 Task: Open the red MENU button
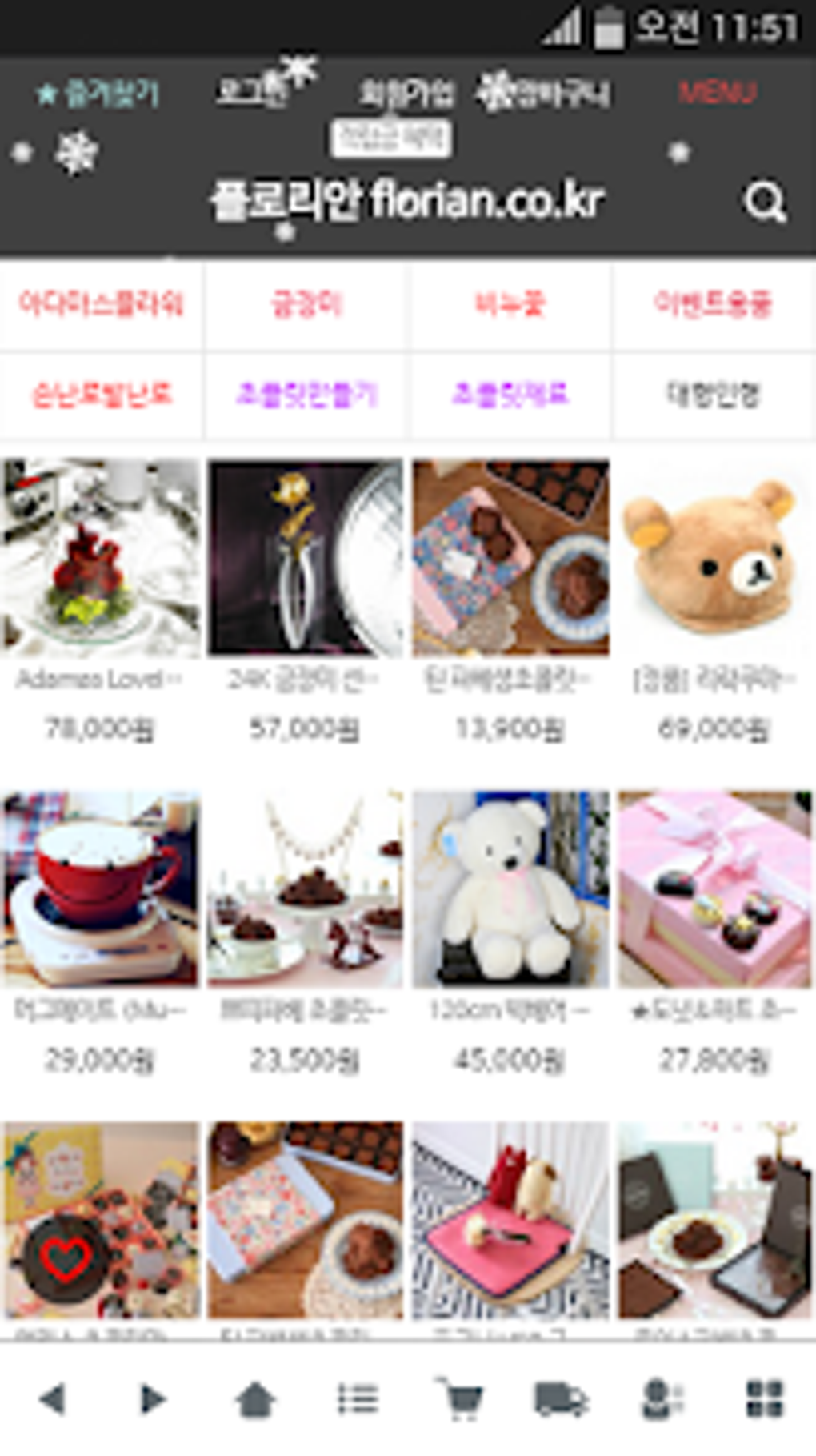(x=717, y=93)
